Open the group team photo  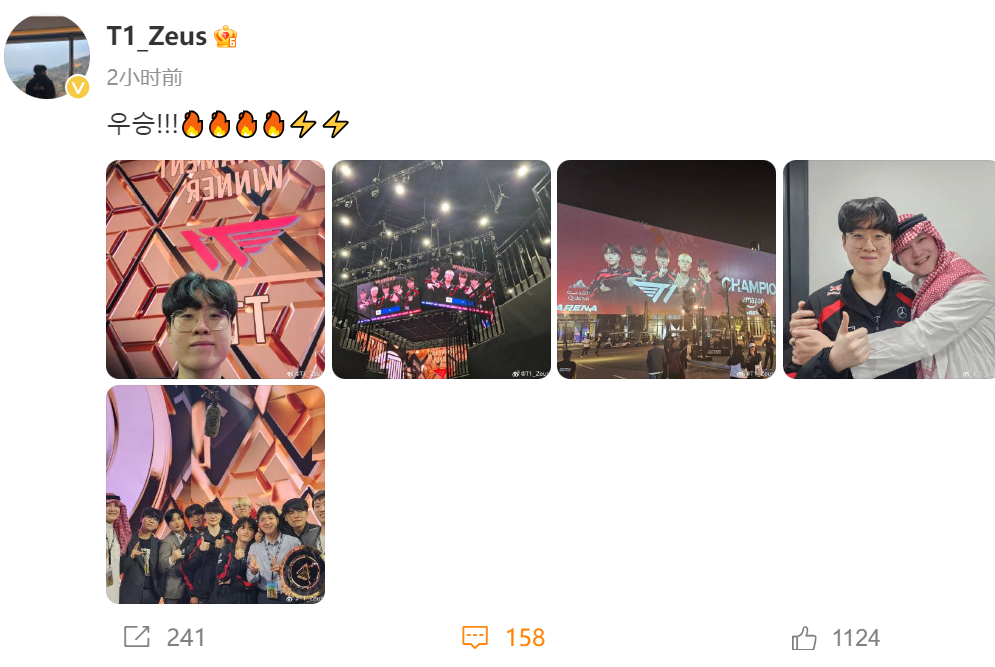tap(215, 494)
